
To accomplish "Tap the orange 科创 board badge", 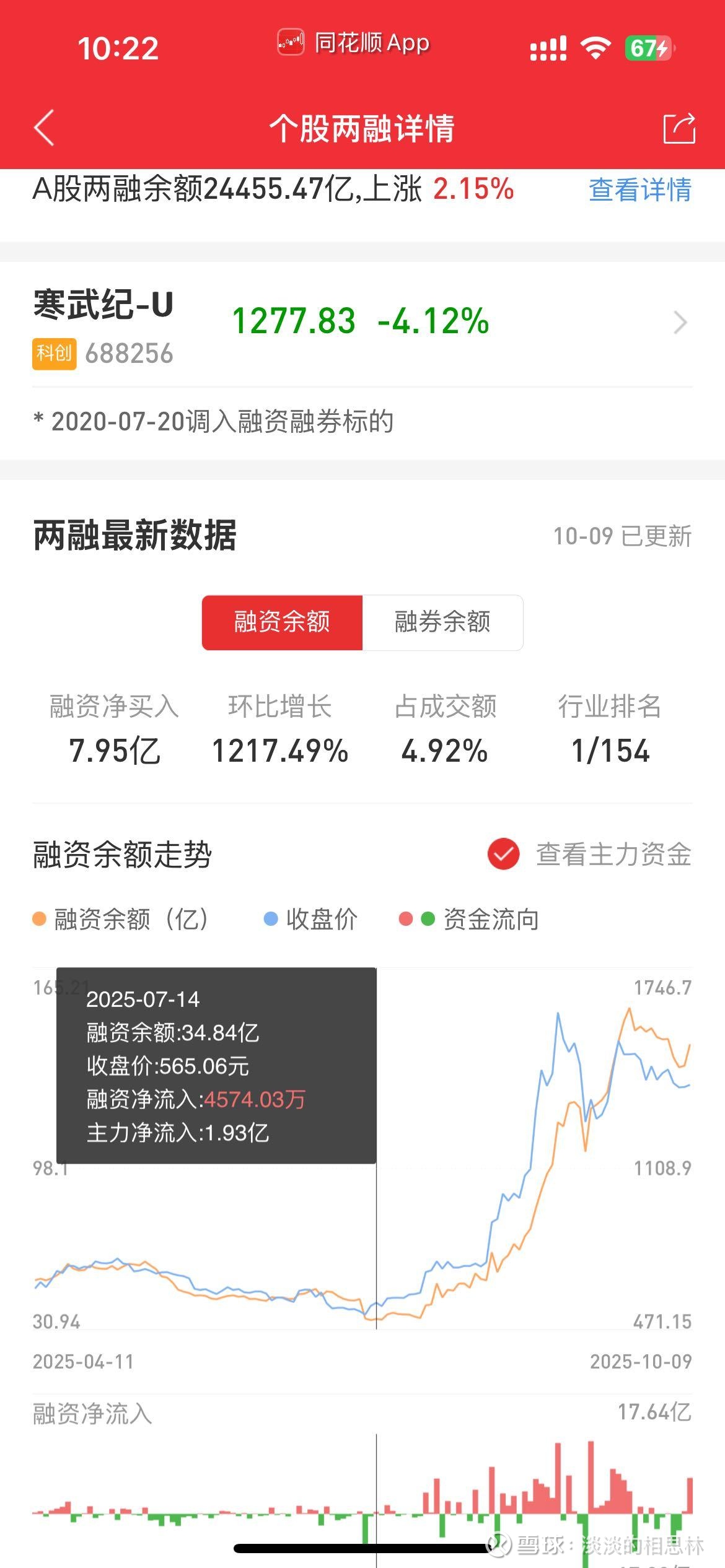I will (x=56, y=354).
